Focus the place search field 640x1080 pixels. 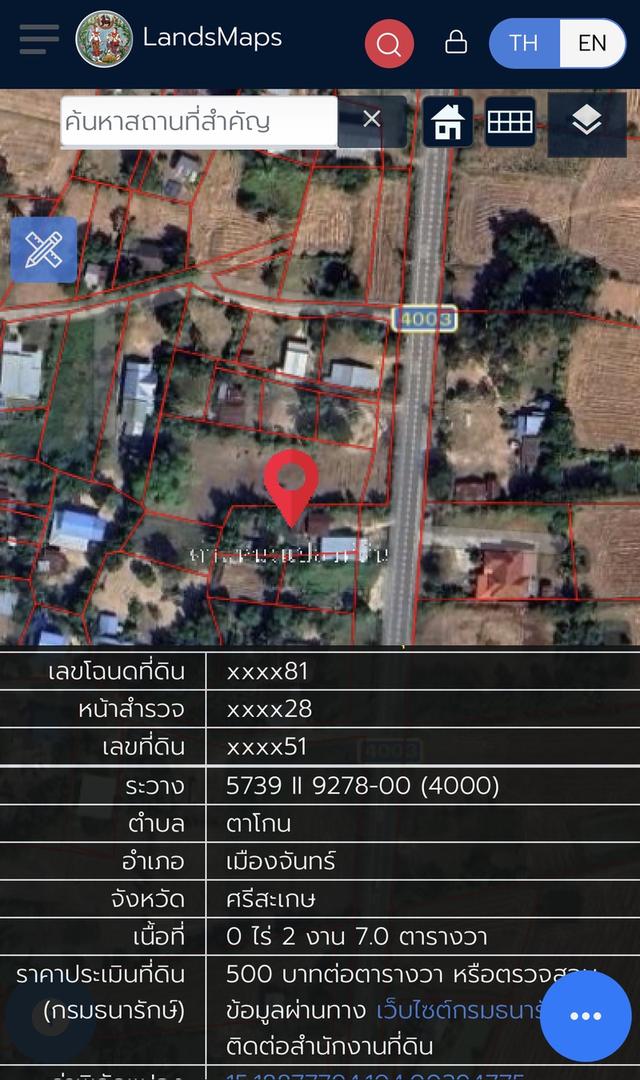(x=199, y=121)
